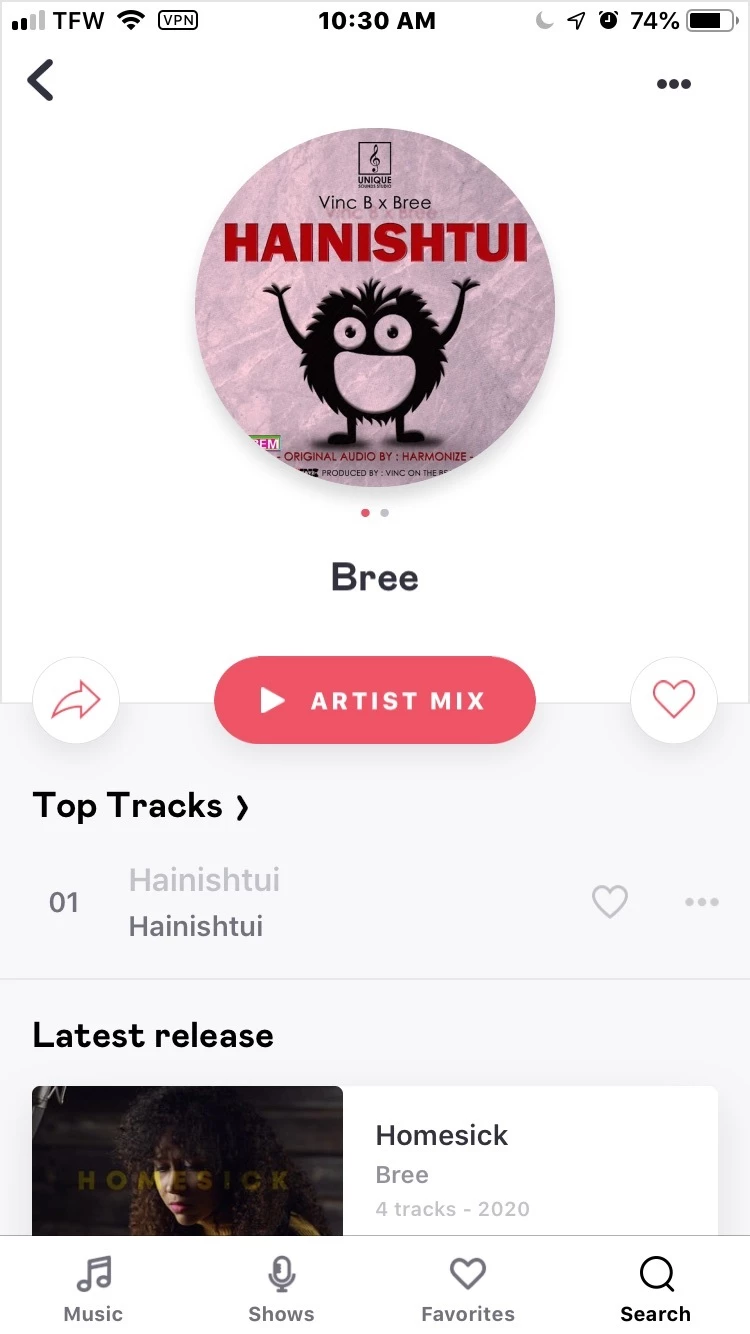Go to the Favorites tab
The image size is (750, 1334).
coord(468,1290)
